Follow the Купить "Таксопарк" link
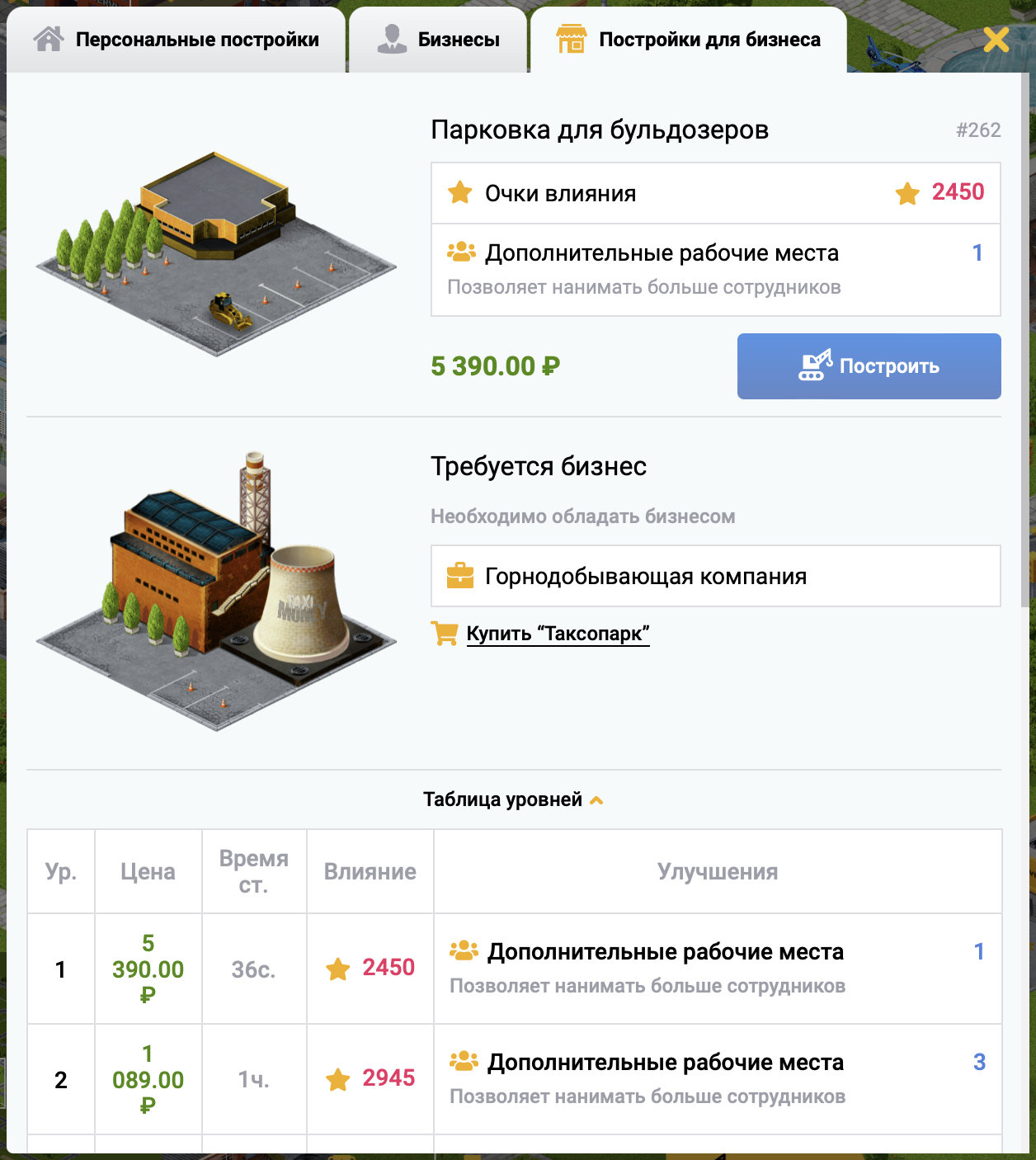1036x1160 pixels. 558,634
